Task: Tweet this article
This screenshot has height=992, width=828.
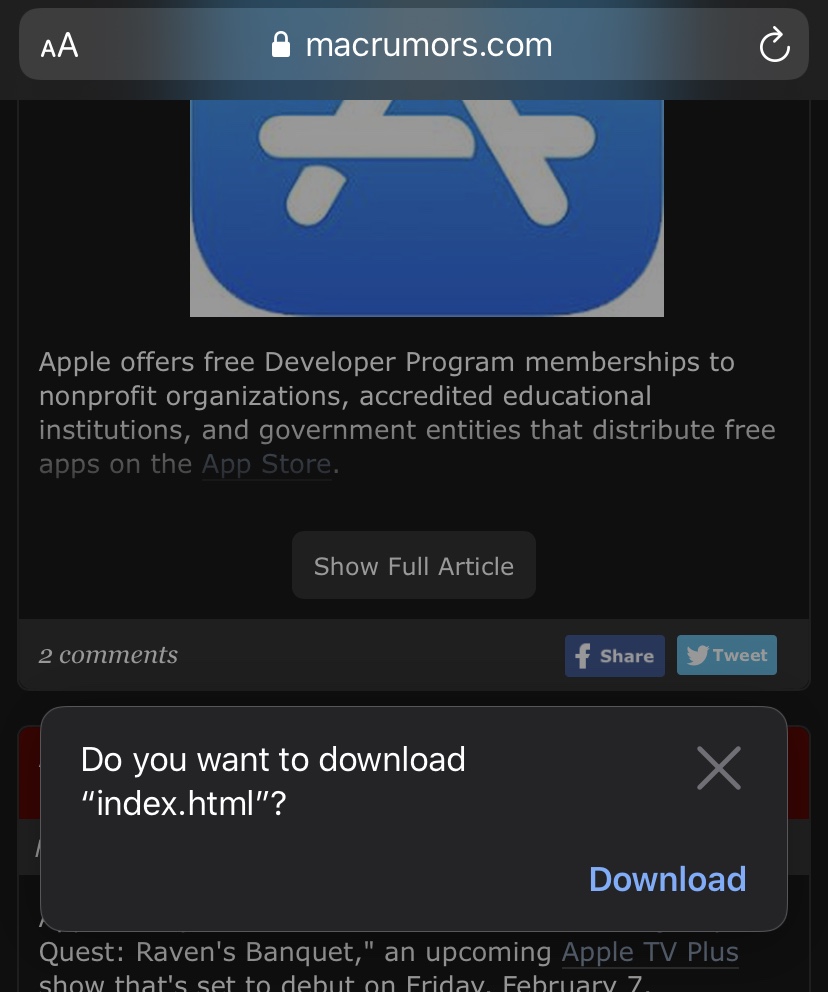Action: click(727, 656)
